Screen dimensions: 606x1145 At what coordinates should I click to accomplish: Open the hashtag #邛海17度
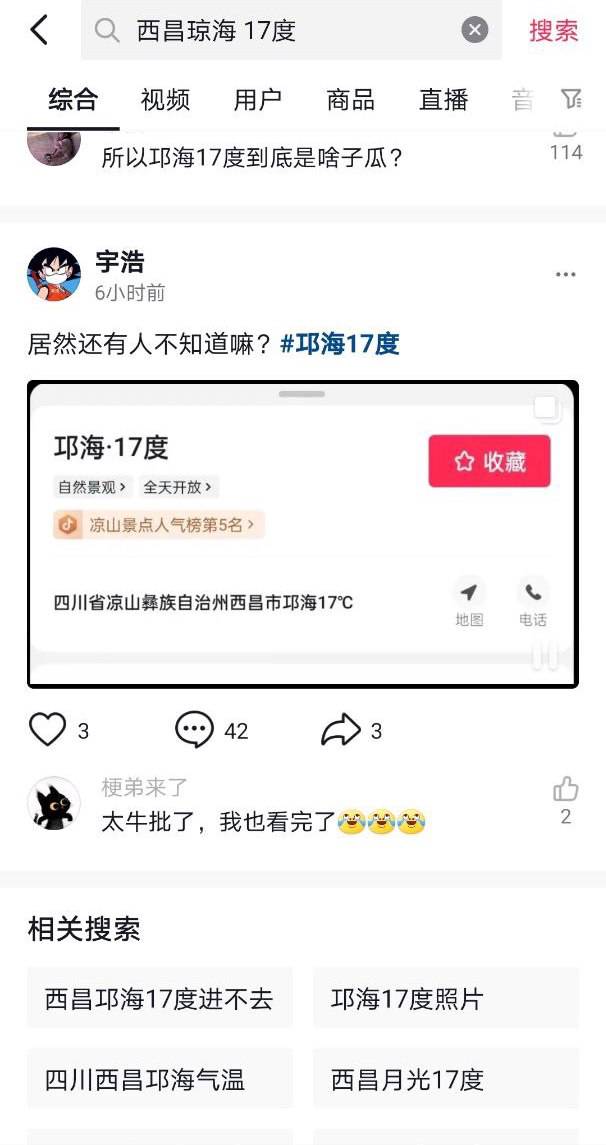[x=339, y=344]
